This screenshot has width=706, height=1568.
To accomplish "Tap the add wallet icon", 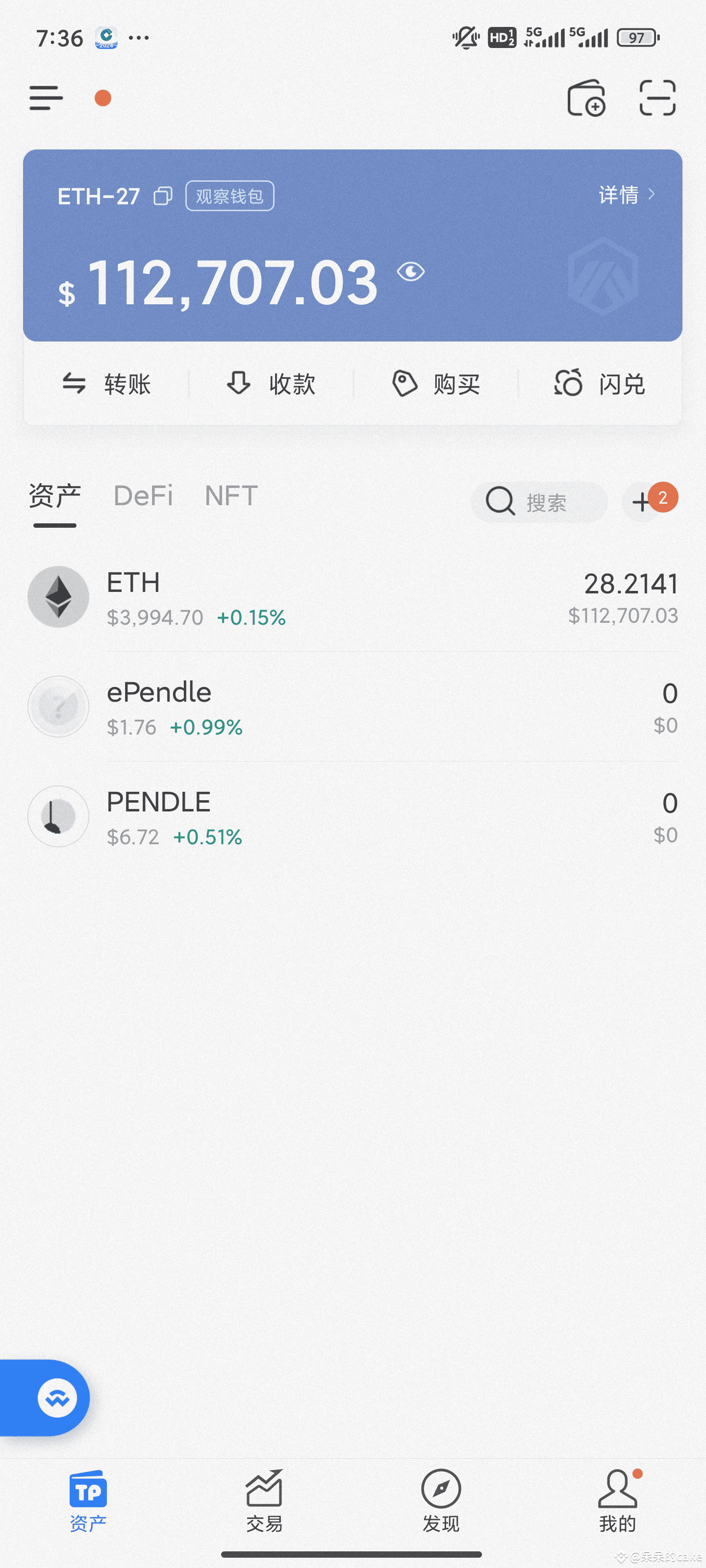I will 586,98.
